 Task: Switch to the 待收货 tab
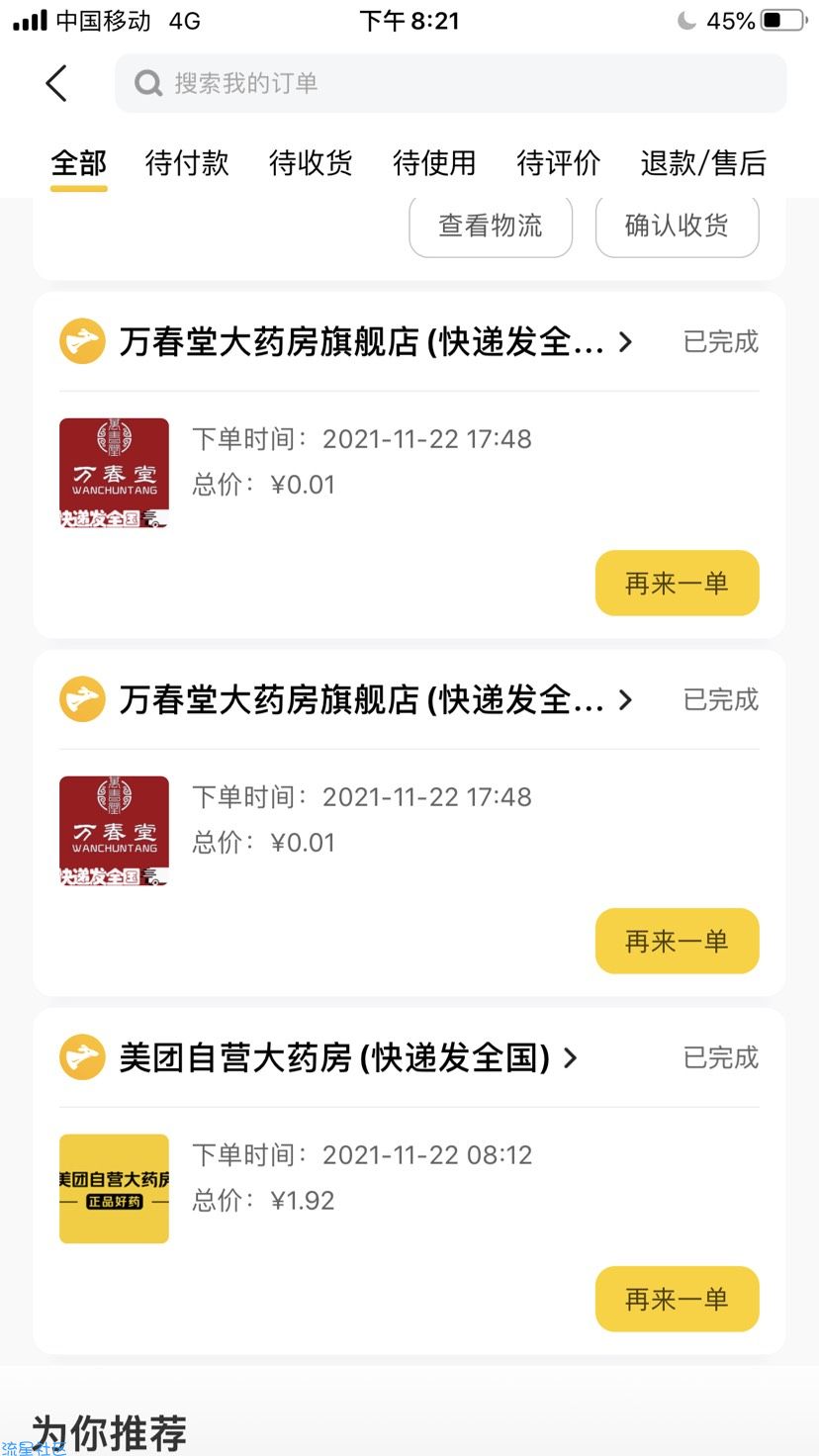(311, 163)
